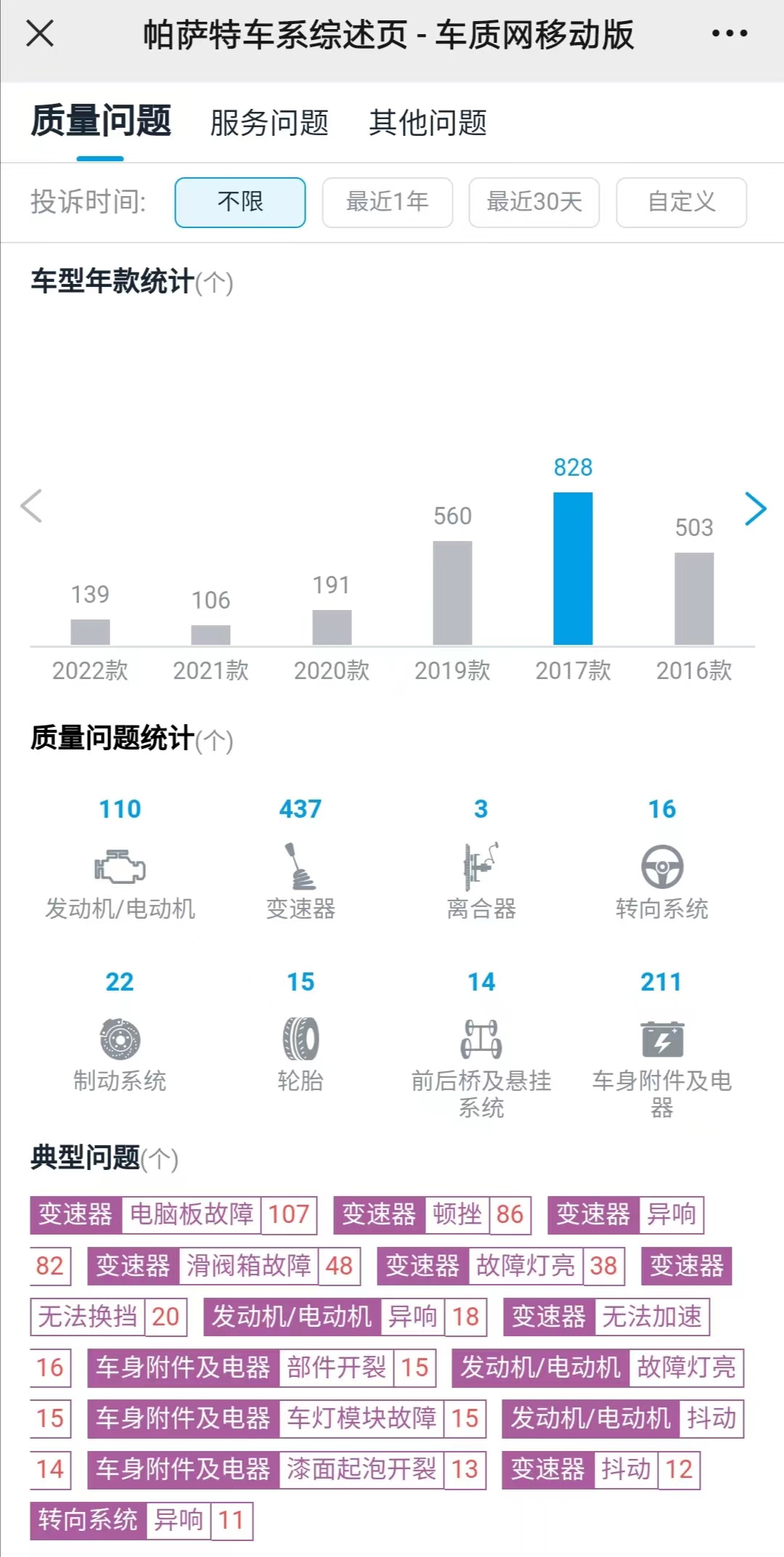Viewport: 784px width, 1557px height.
Task: Open the 变速器 电脑板故障 107 problem tag
Action: 174,1215
